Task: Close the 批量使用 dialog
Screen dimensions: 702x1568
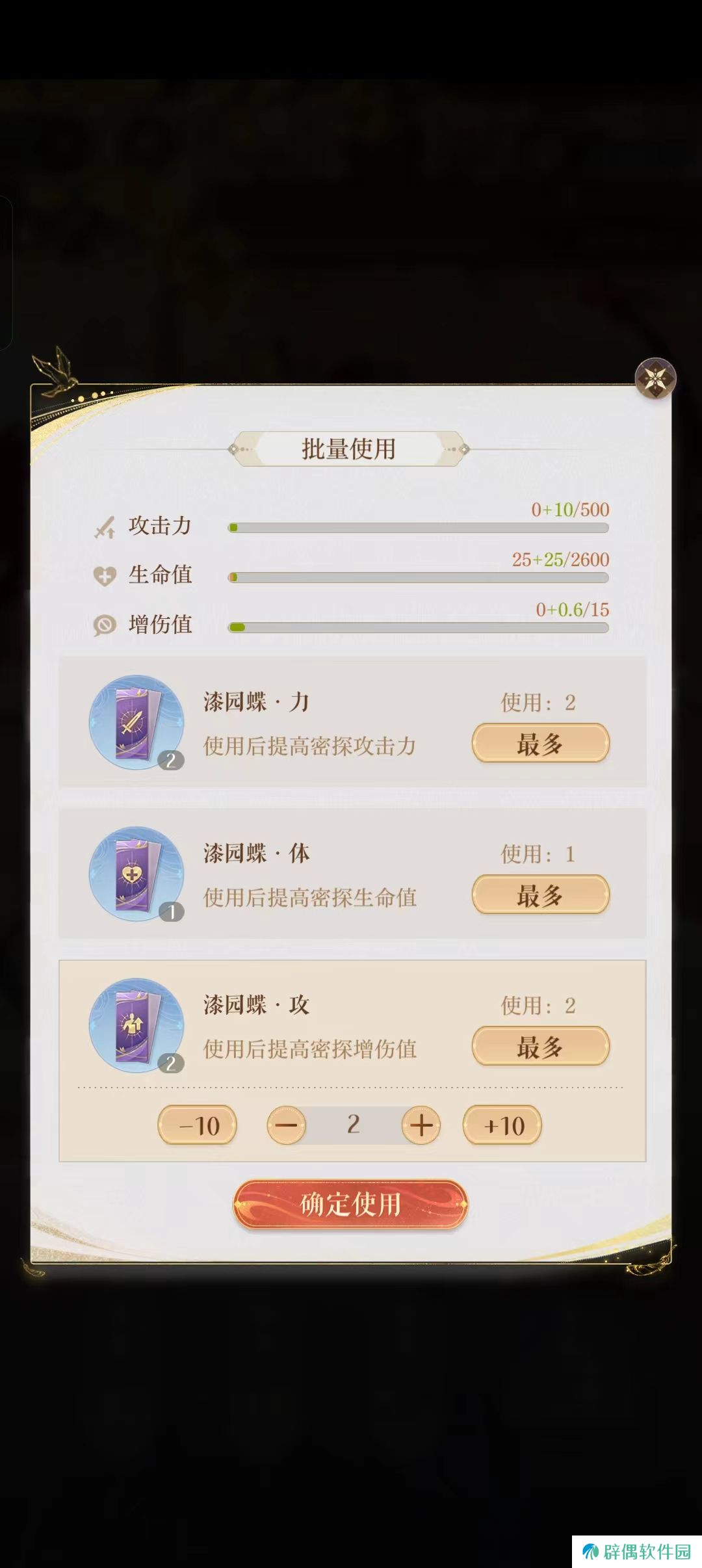Action: 655,378
